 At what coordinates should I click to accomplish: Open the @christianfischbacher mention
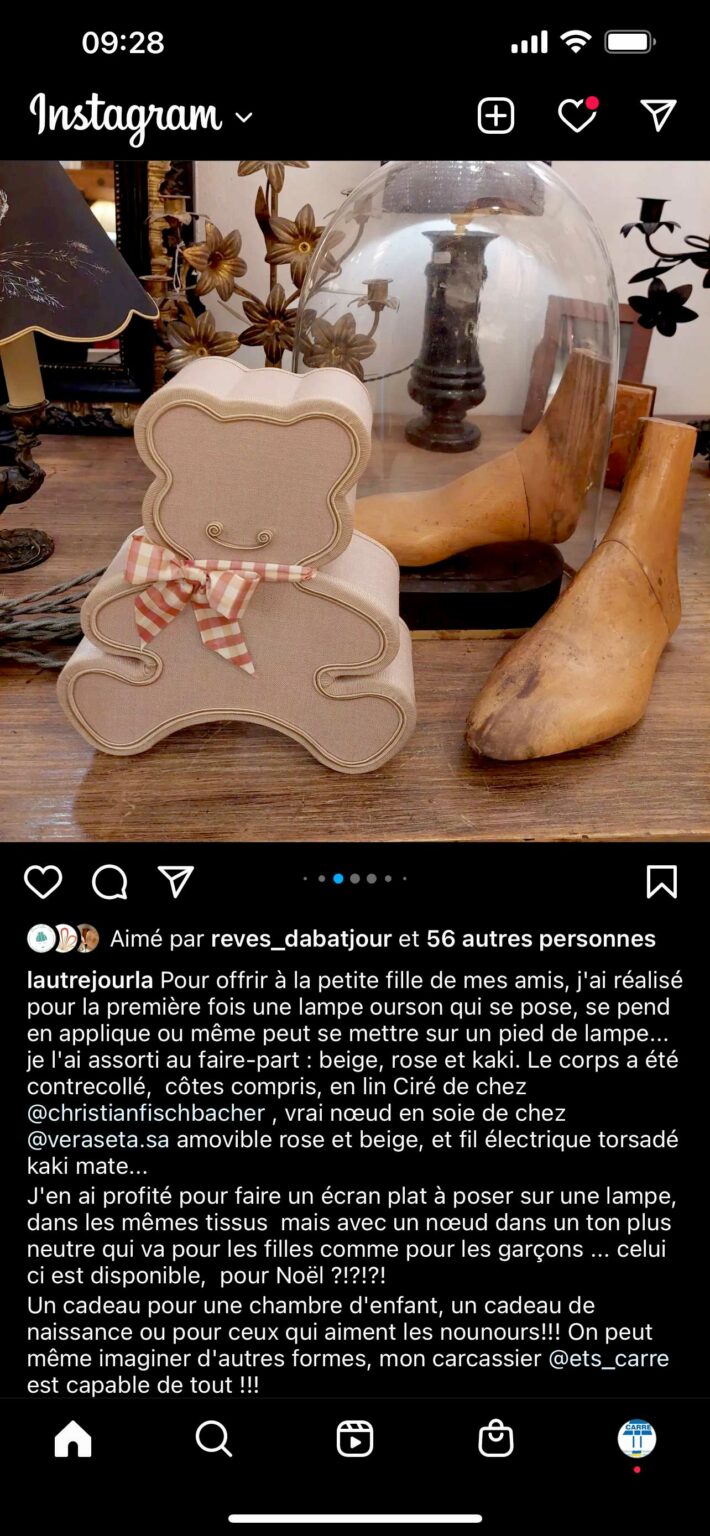point(146,1113)
